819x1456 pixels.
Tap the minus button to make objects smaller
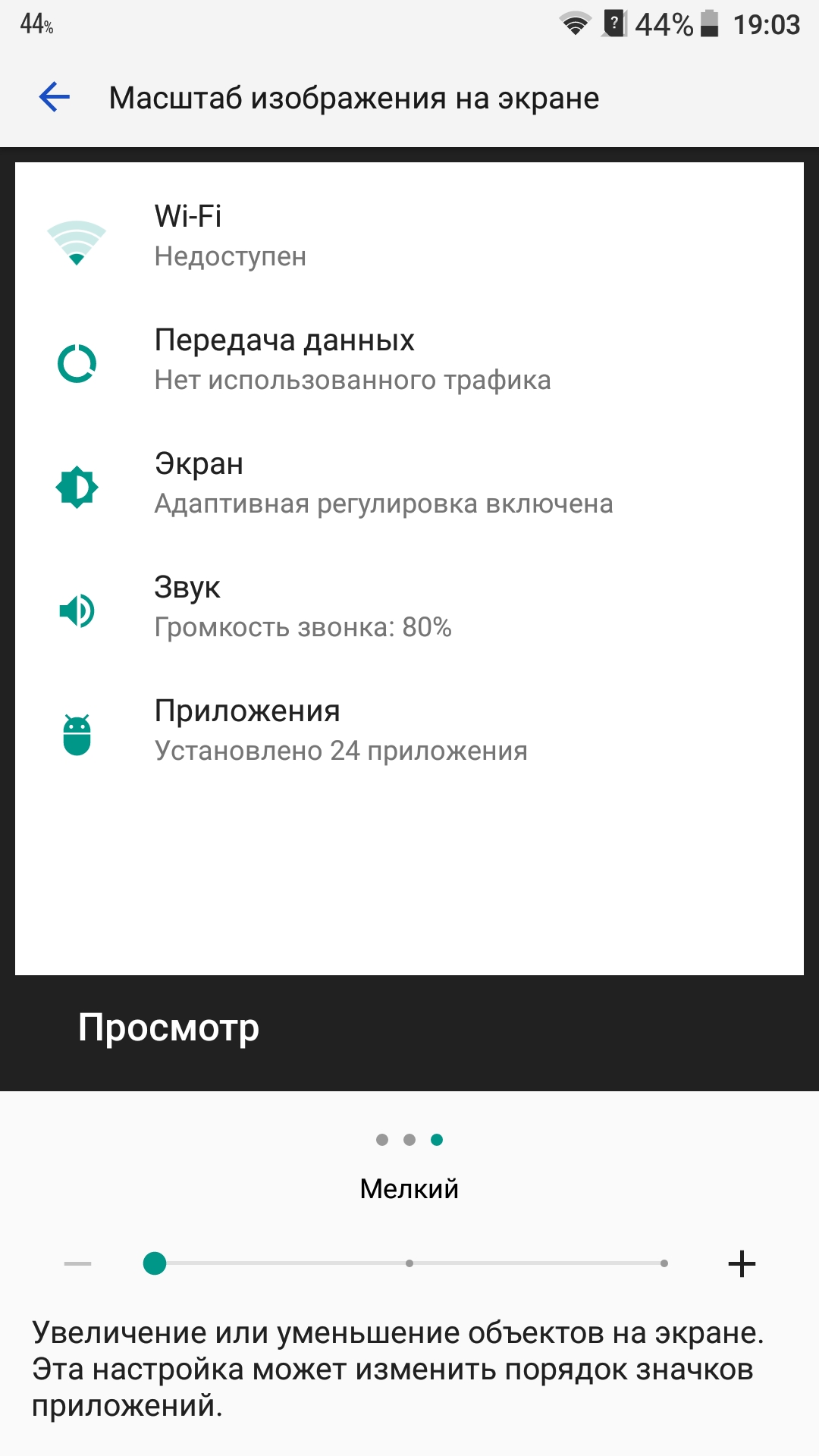tap(78, 1263)
